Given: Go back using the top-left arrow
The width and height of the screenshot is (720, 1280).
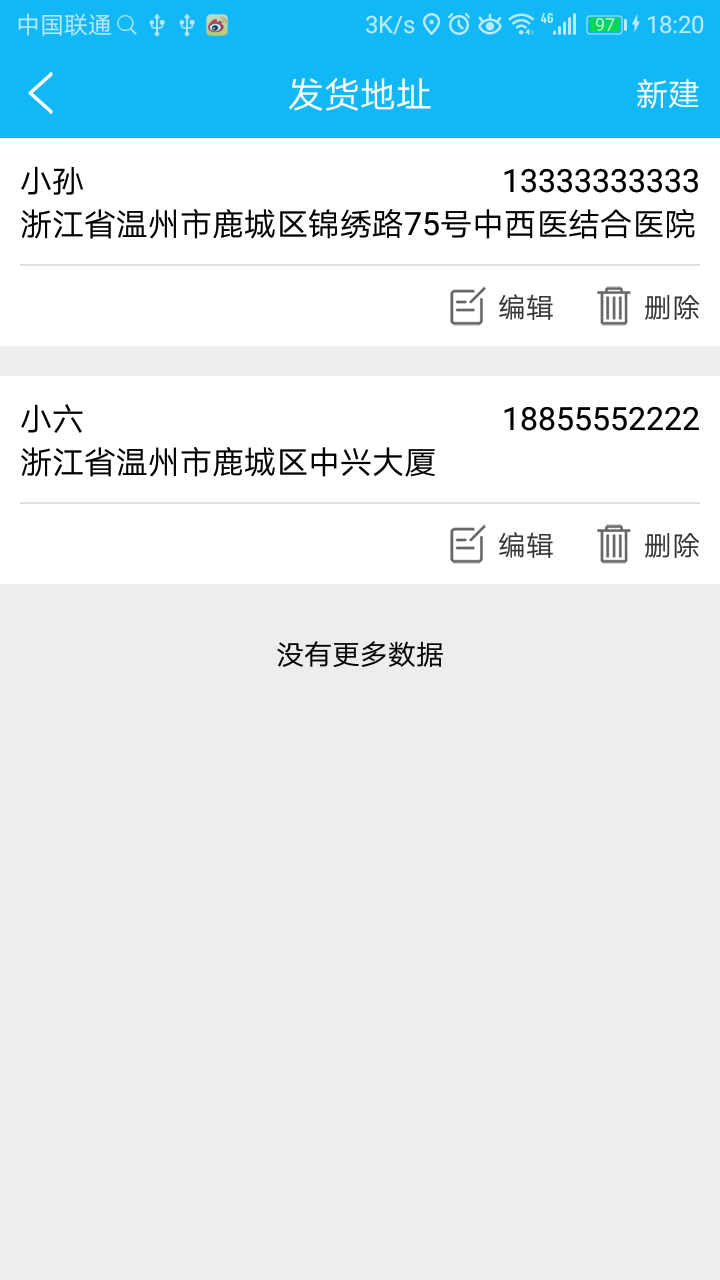Looking at the screenshot, I should [40, 94].
